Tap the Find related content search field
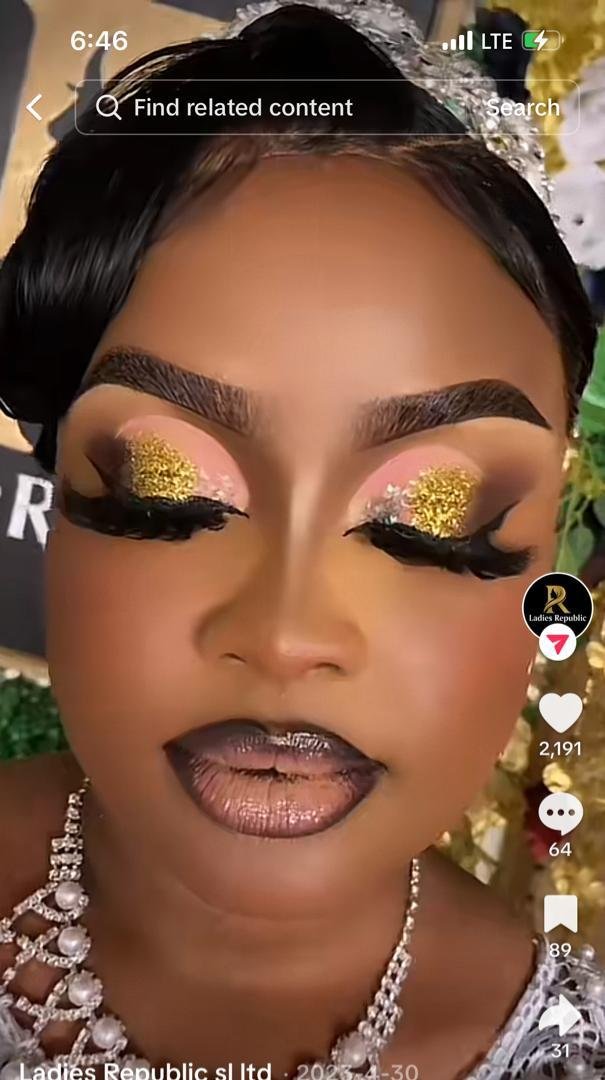This screenshot has width=605, height=1080. 280,108
